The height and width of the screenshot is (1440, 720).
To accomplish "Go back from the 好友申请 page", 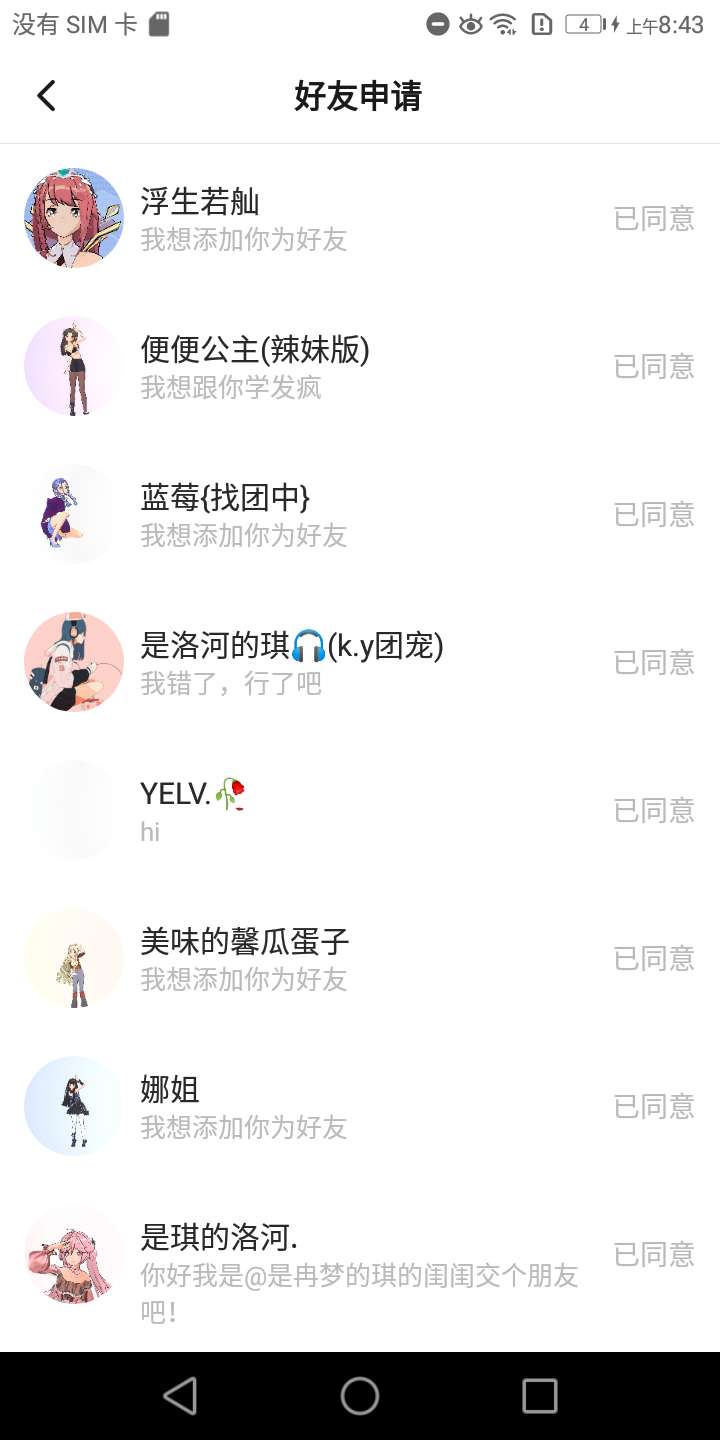I will coord(46,96).
